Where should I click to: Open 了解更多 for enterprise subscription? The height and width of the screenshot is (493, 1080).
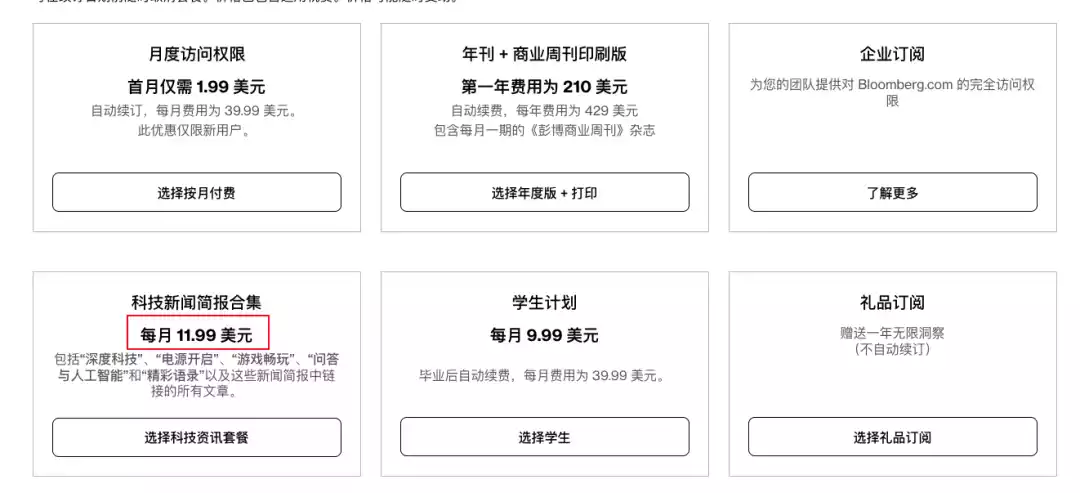pos(892,193)
